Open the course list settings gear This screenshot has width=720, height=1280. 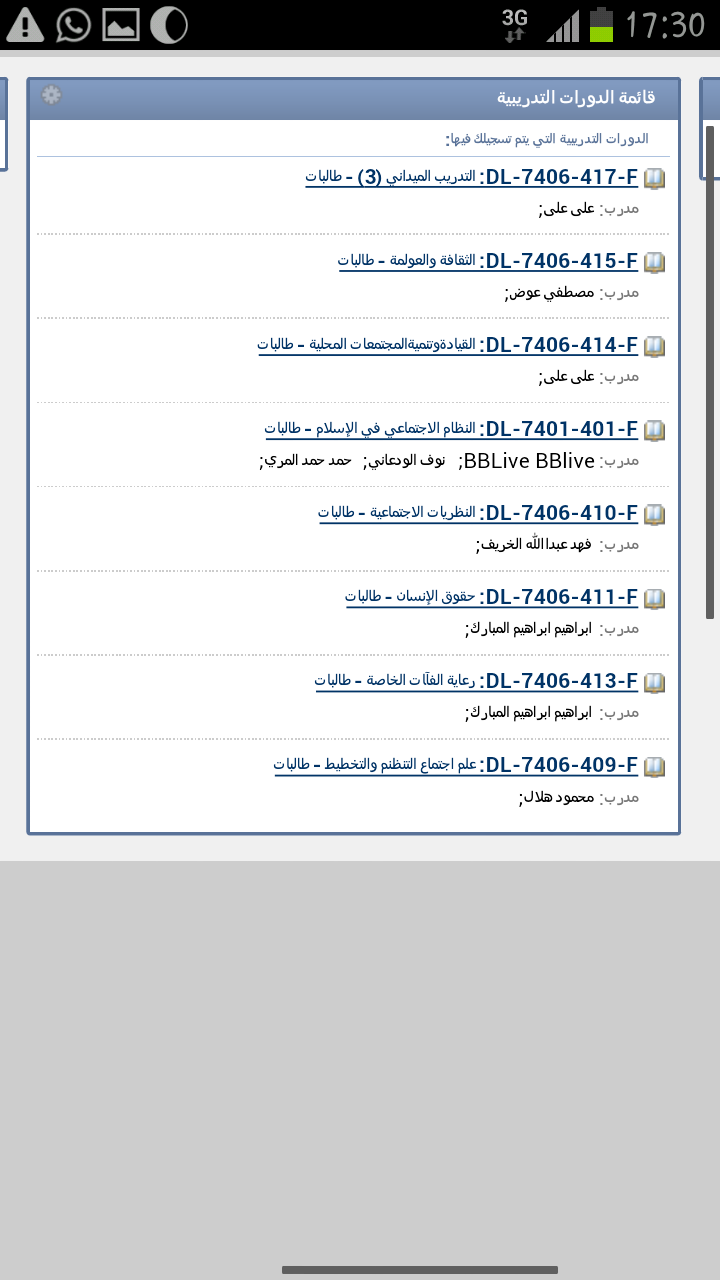52,95
